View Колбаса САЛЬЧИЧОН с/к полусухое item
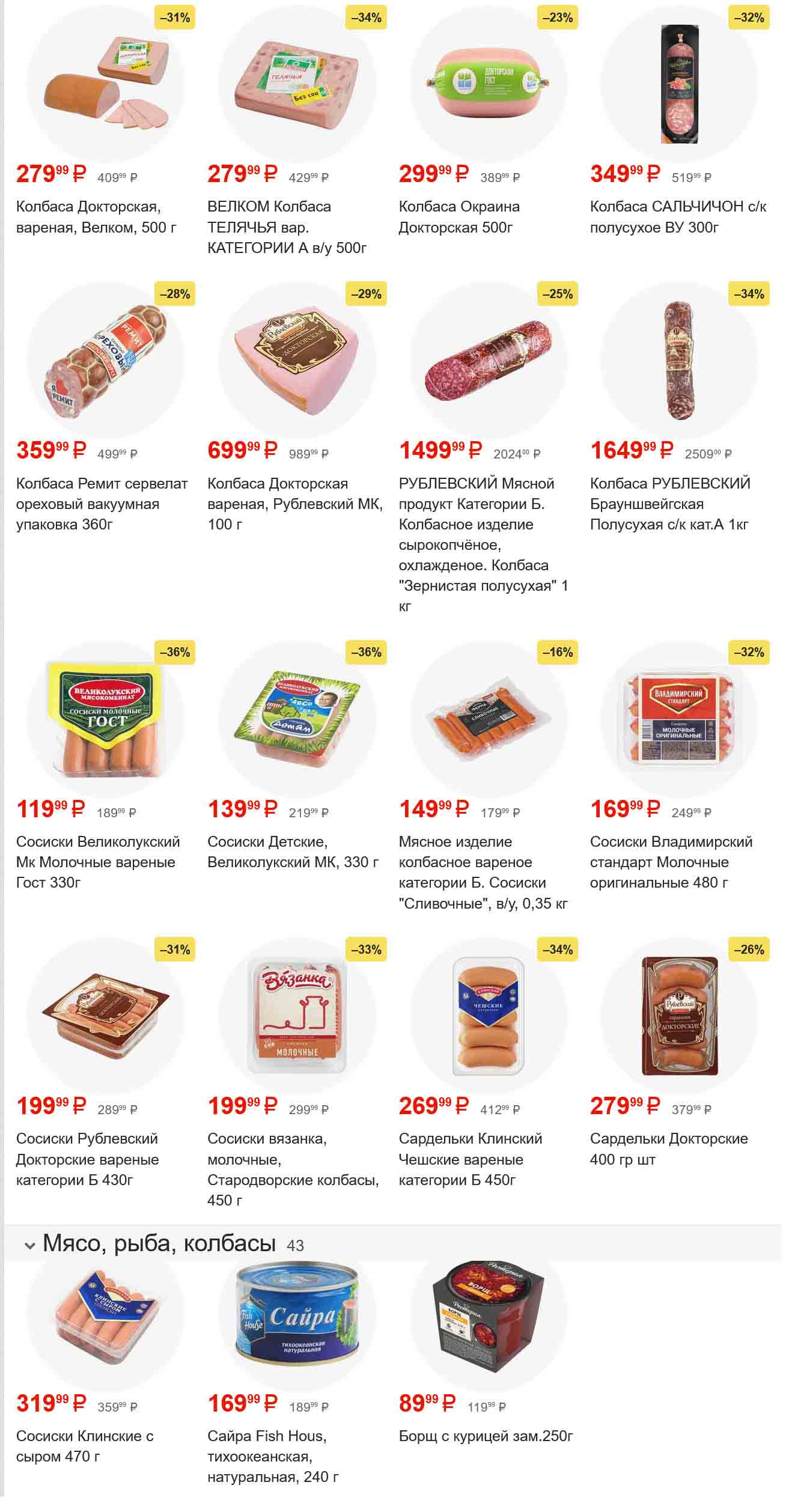 point(678,217)
